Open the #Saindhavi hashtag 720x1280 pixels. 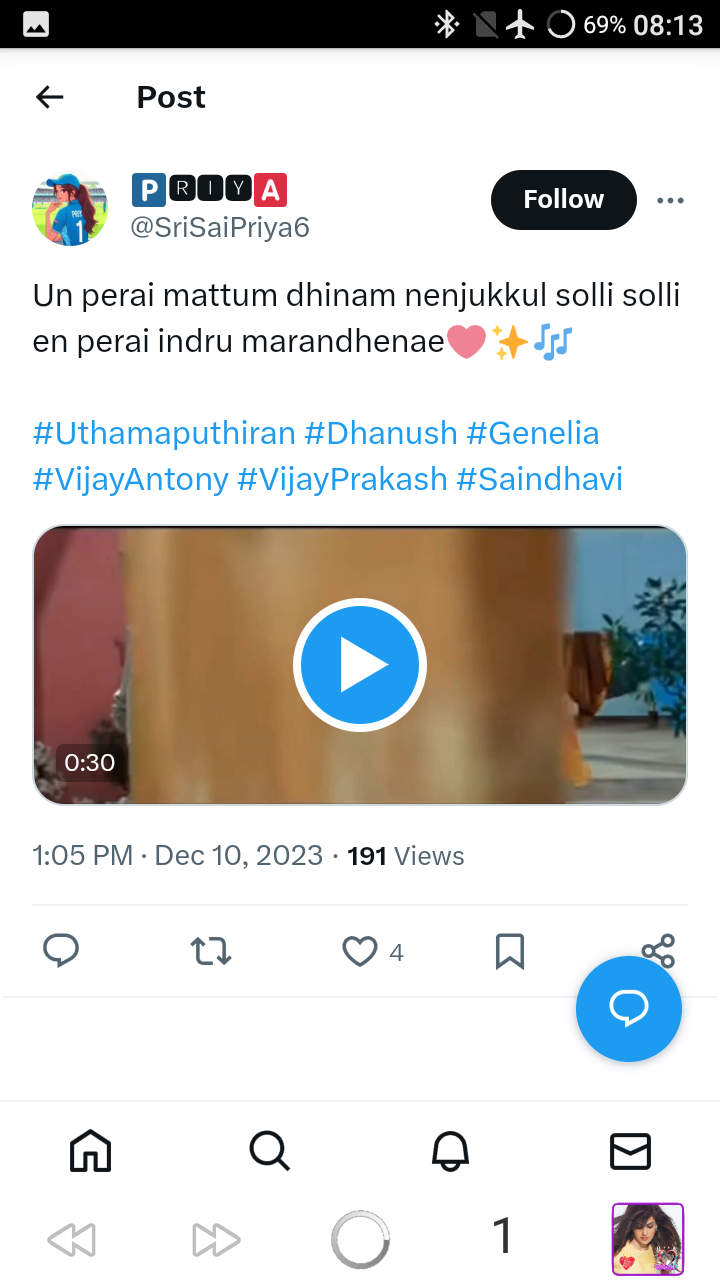539,480
